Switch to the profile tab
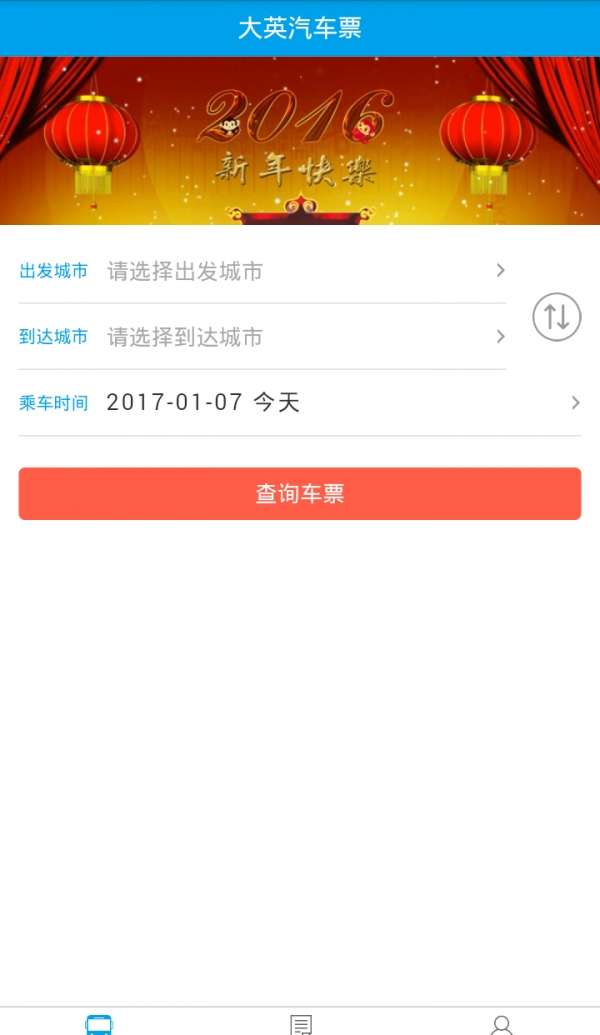Screen dimensions: 600x1035 (x=501, y=1023)
